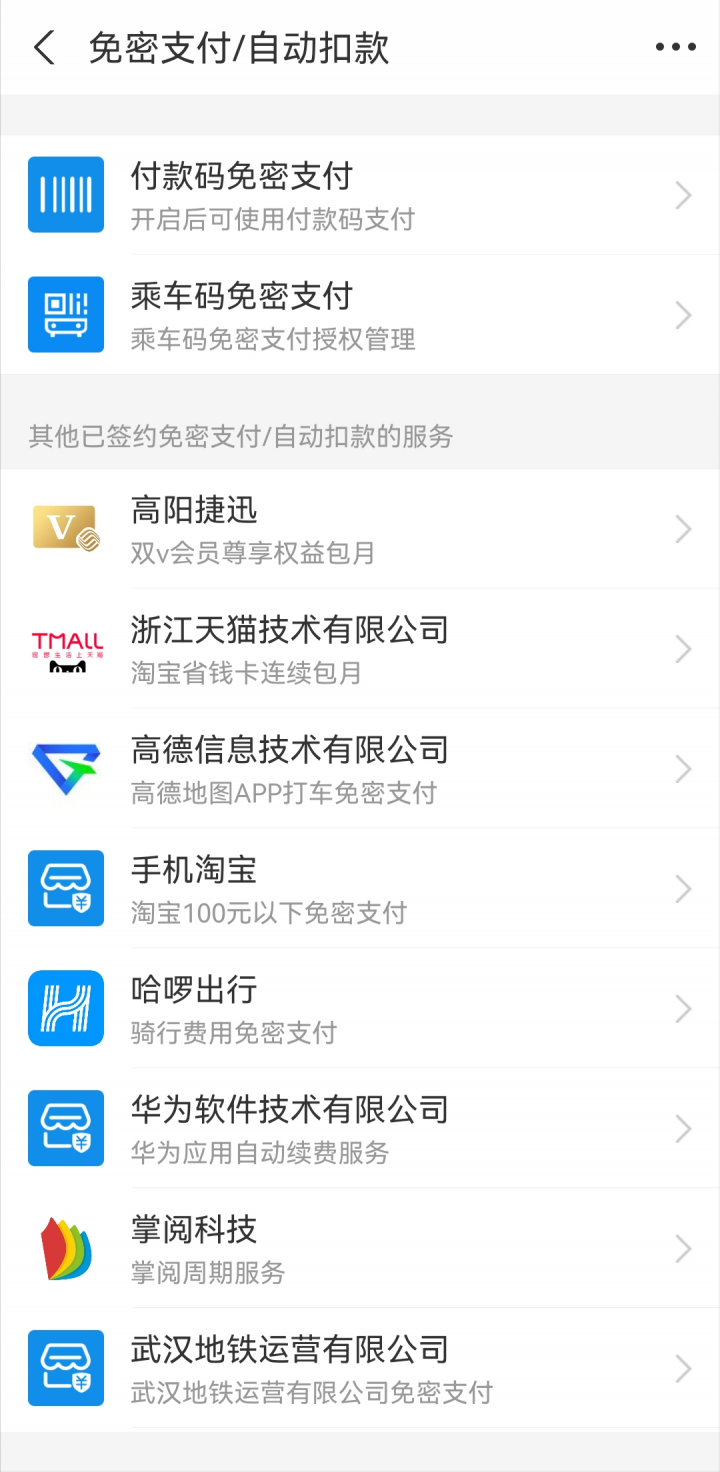View 武汉地铁运营有限公司 免密支付 agreement
Image resolution: width=720 pixels, height=1472 pixels.
pos(360,1368)
